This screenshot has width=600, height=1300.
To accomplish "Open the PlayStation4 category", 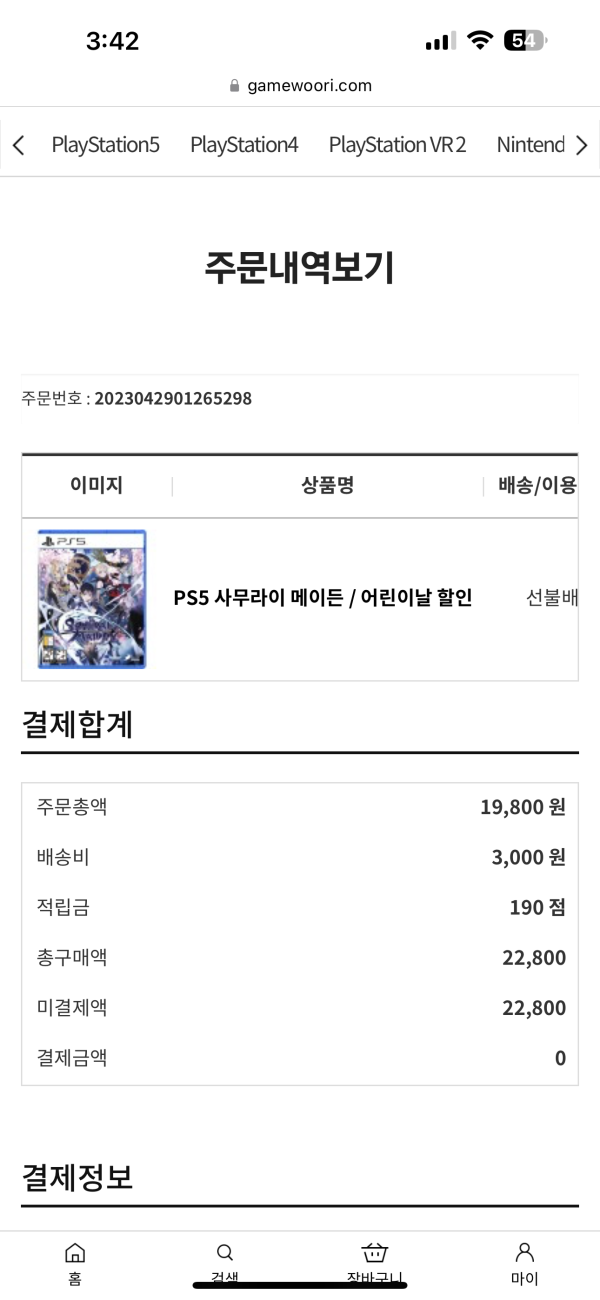I will pos(244,145).
